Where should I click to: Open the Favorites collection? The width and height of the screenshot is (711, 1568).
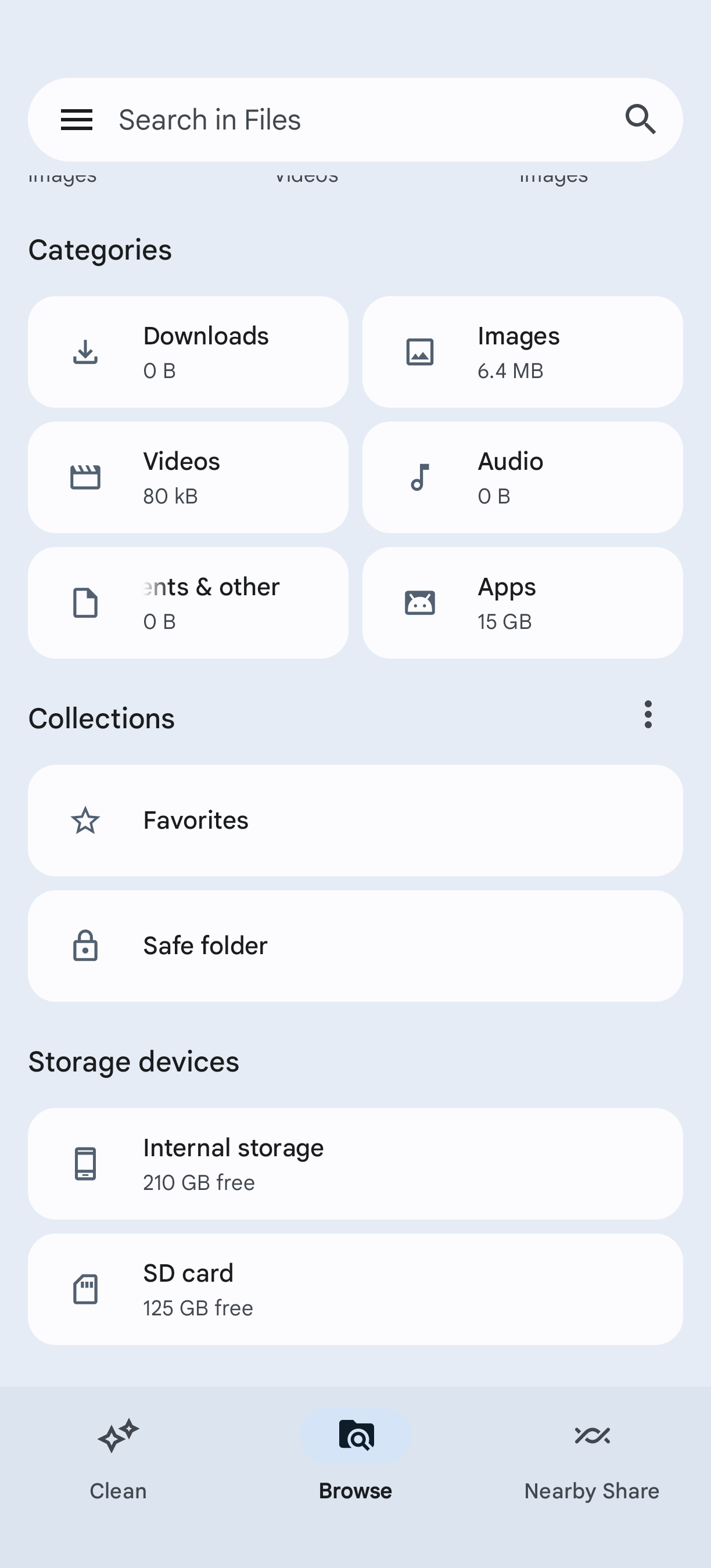(355, 821)
